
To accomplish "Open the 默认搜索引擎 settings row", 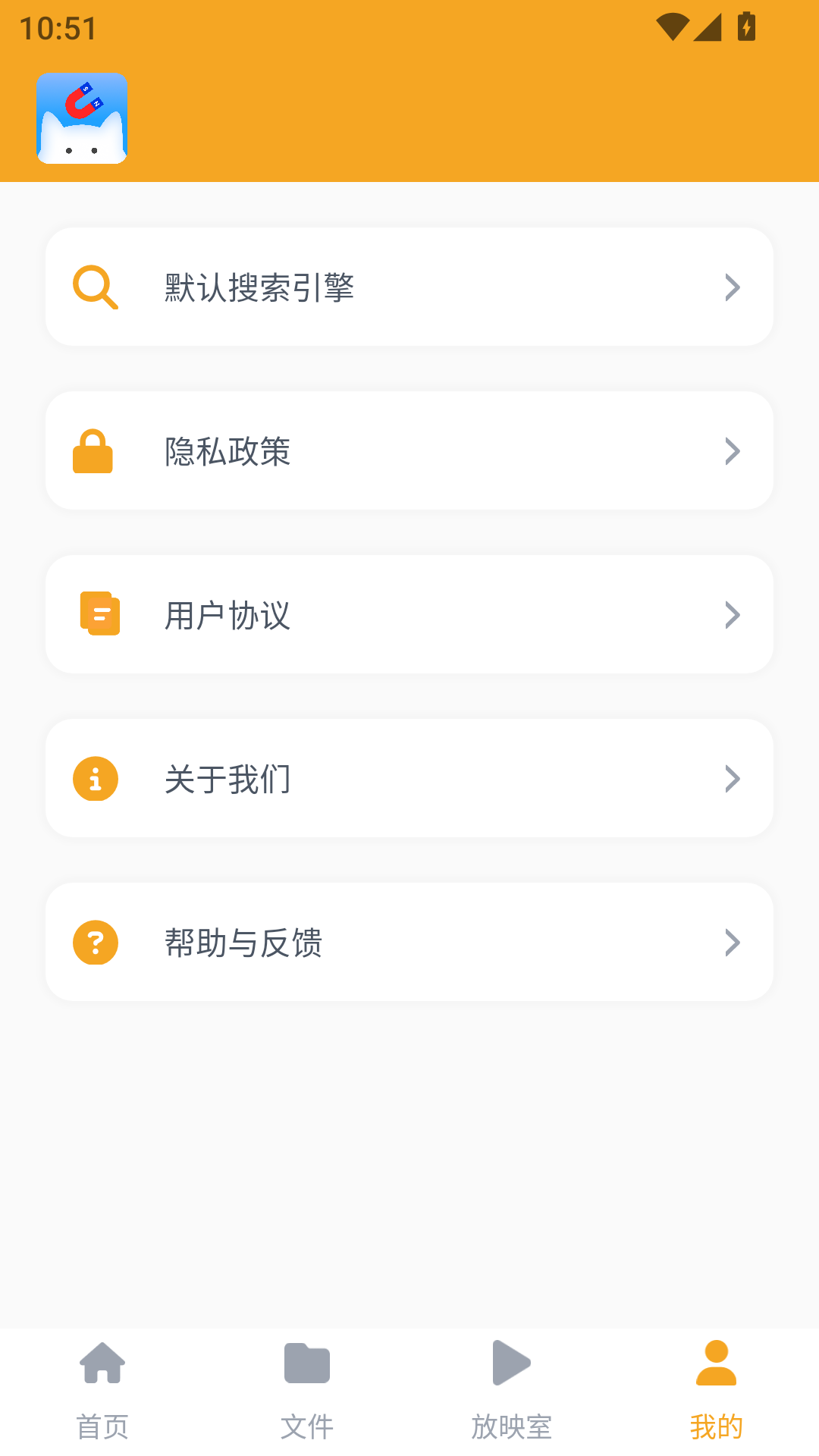I will 409,286.
